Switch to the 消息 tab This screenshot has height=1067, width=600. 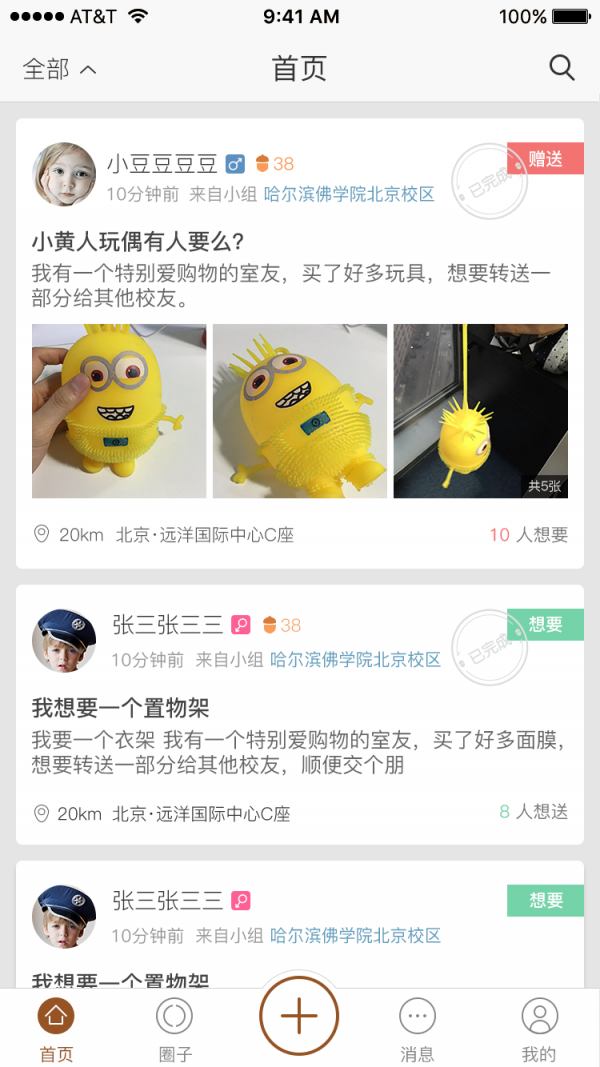click(x=417, y=1028)
